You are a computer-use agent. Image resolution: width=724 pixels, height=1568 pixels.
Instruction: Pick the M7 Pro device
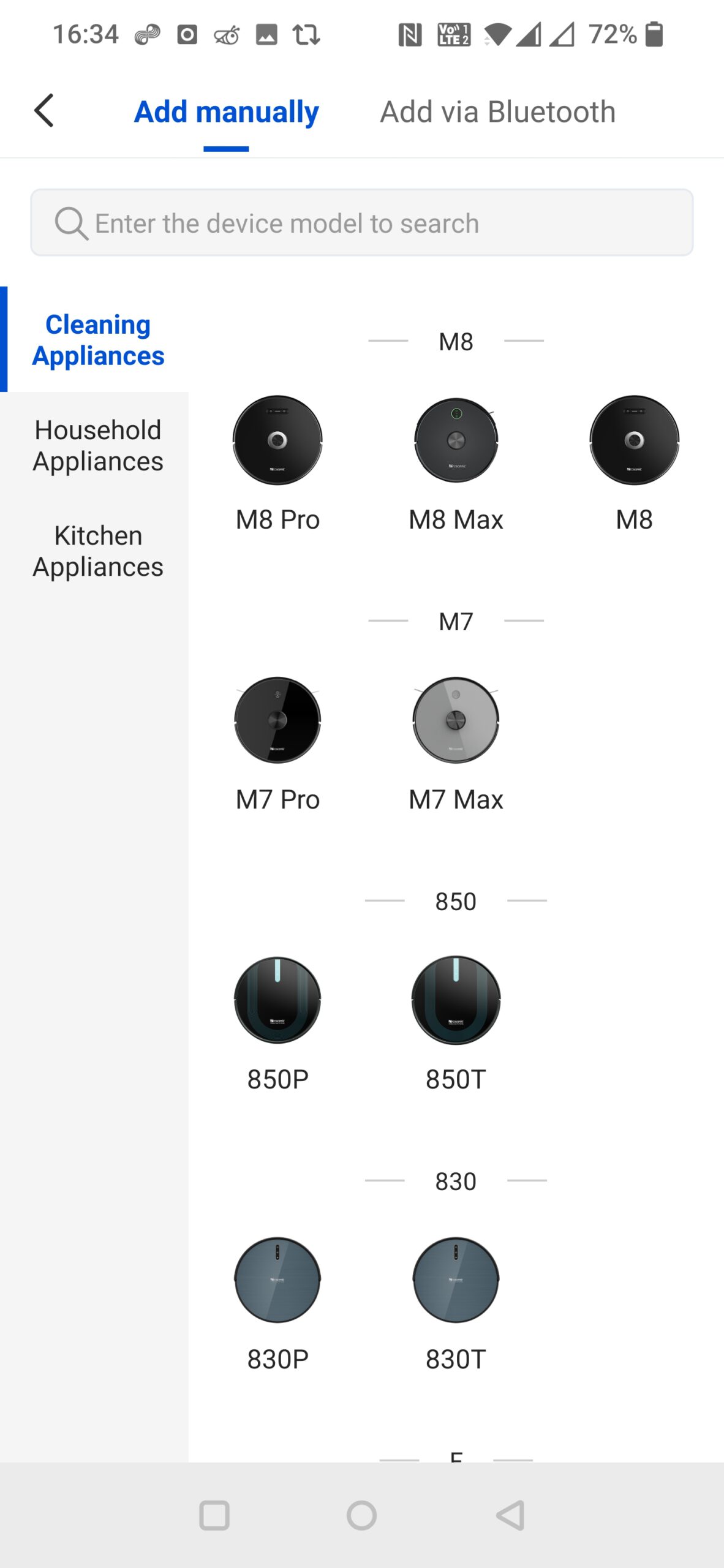tap(277, 743)
